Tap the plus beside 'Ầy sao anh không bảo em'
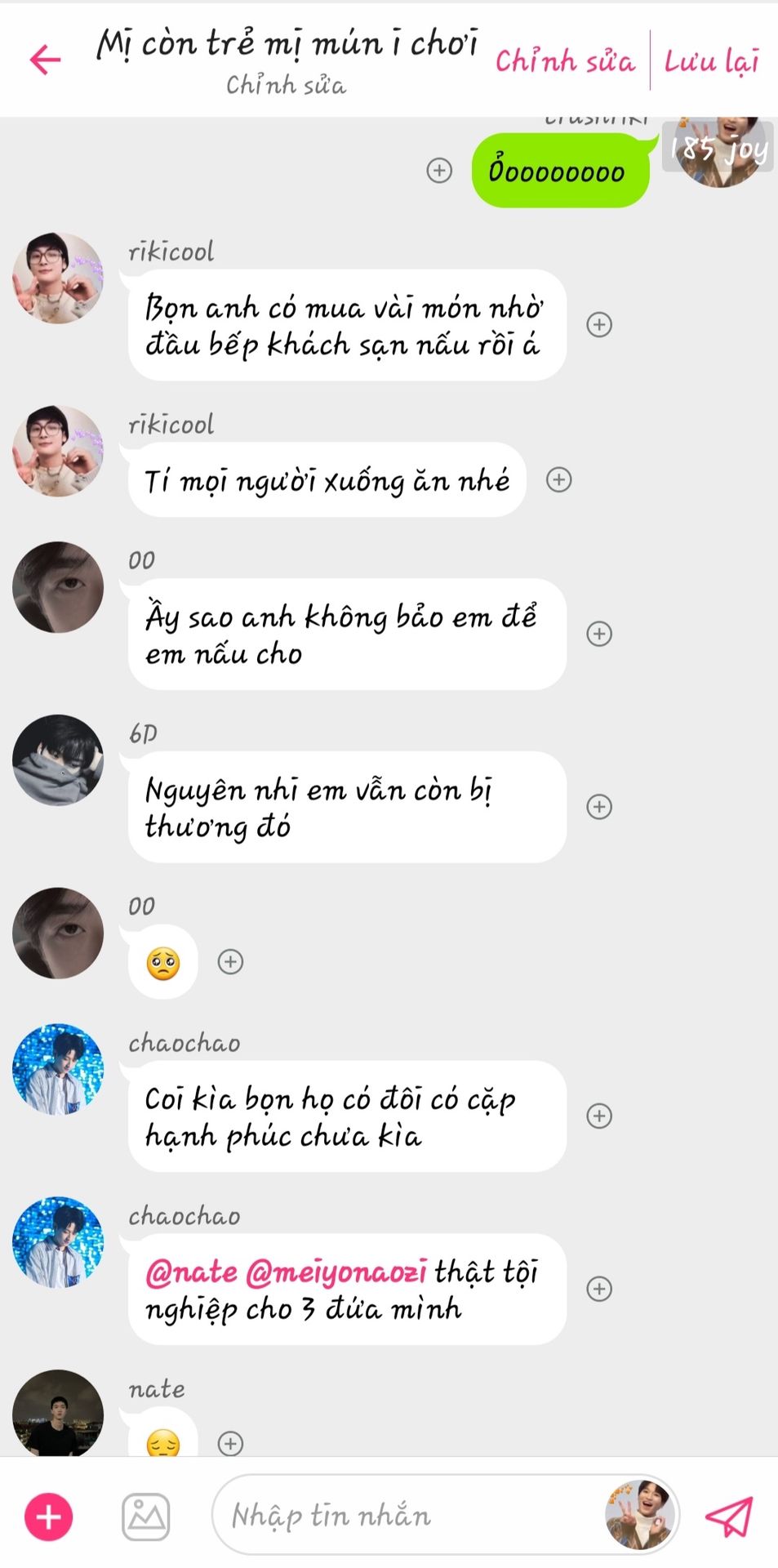 click(599, 634)
